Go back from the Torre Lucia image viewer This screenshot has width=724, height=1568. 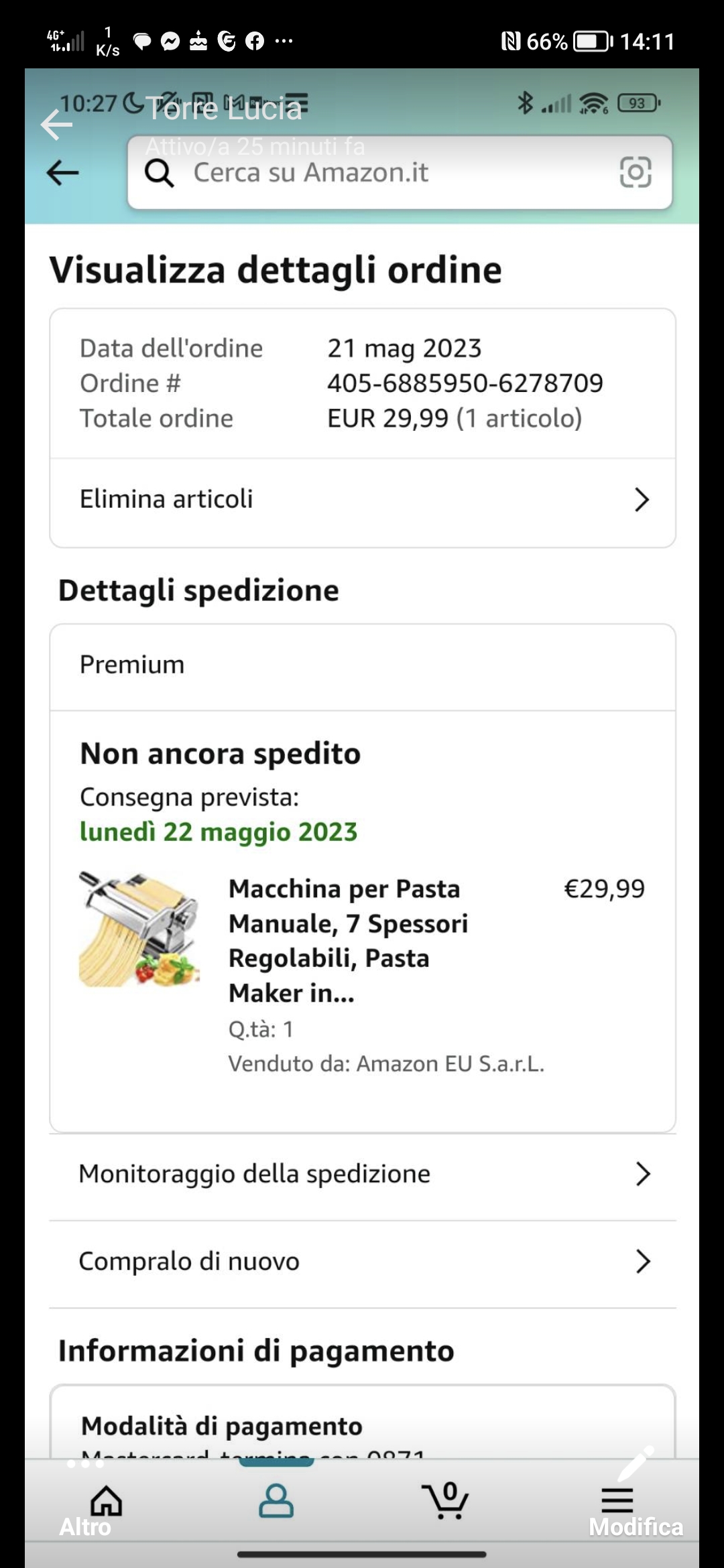point(56,125)
